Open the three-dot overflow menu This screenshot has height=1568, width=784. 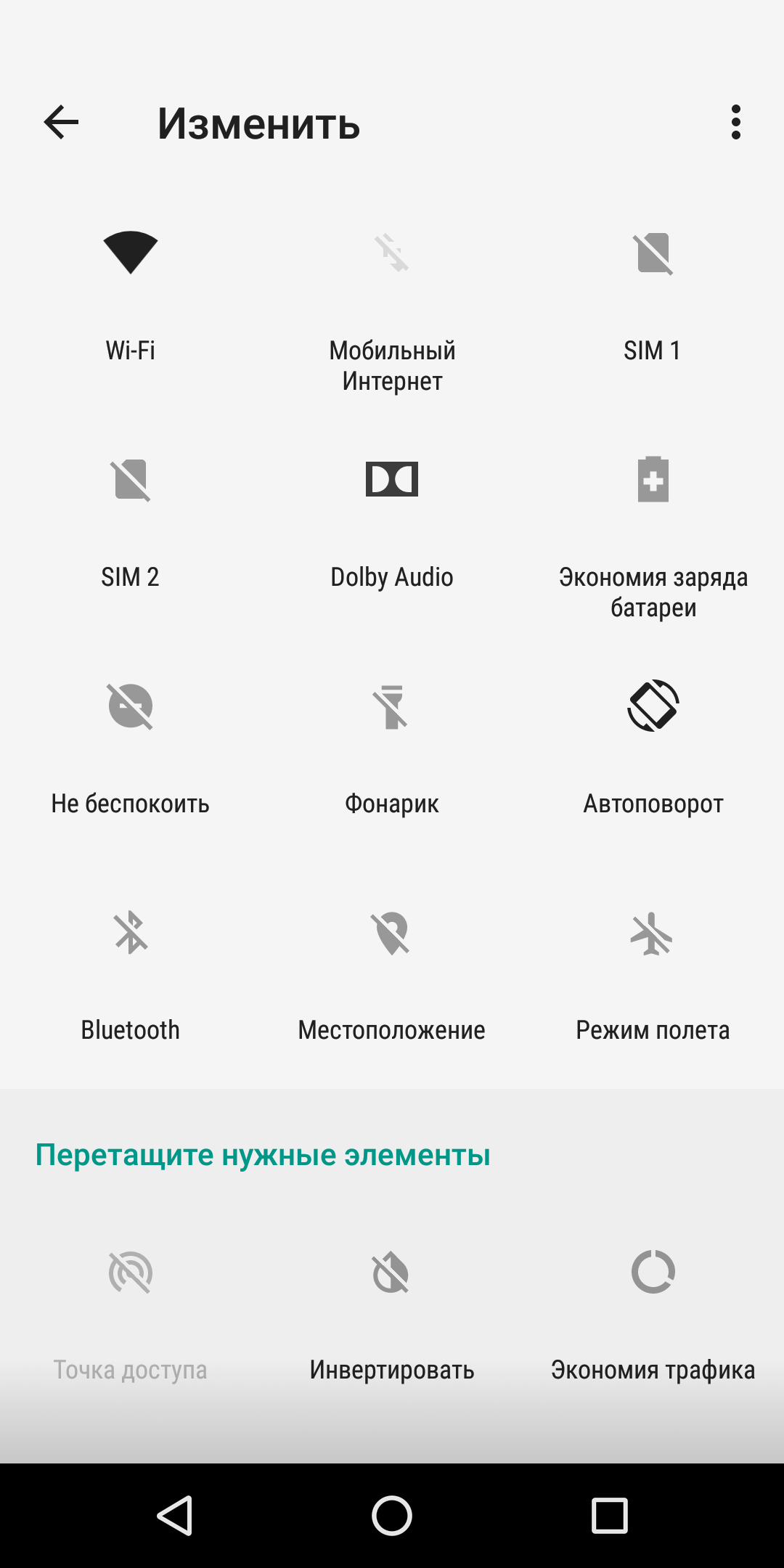click(x=736, y=122)
